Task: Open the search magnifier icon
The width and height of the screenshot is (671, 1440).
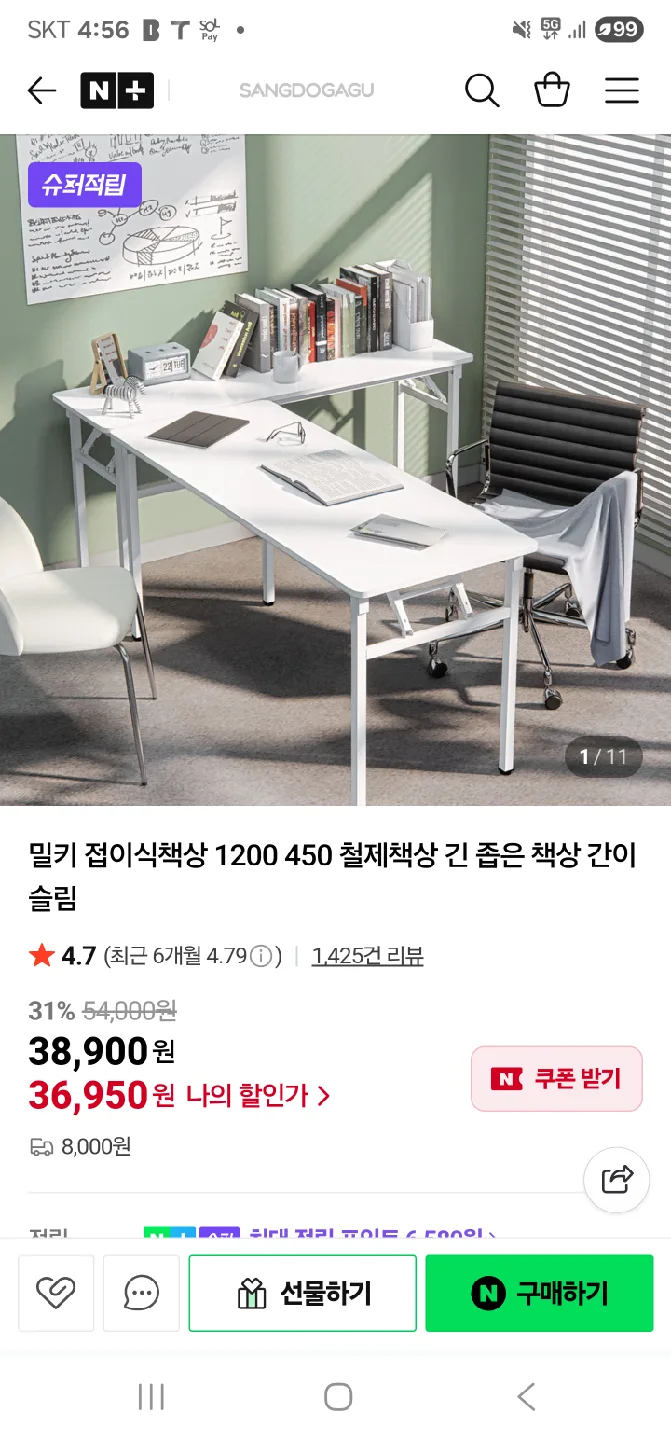Action: click(482, 91)
